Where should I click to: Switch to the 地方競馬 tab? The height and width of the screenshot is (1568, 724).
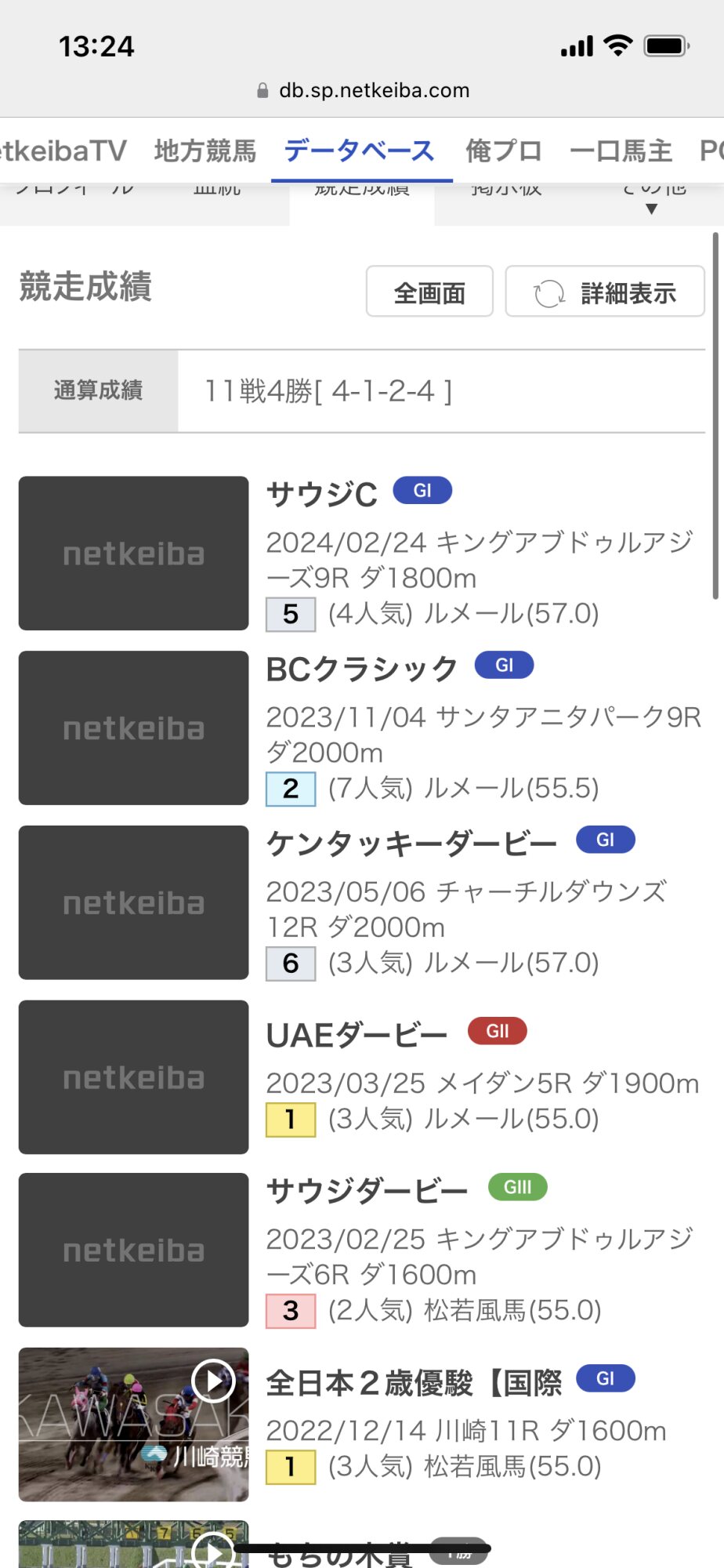(x=205, y=151)
